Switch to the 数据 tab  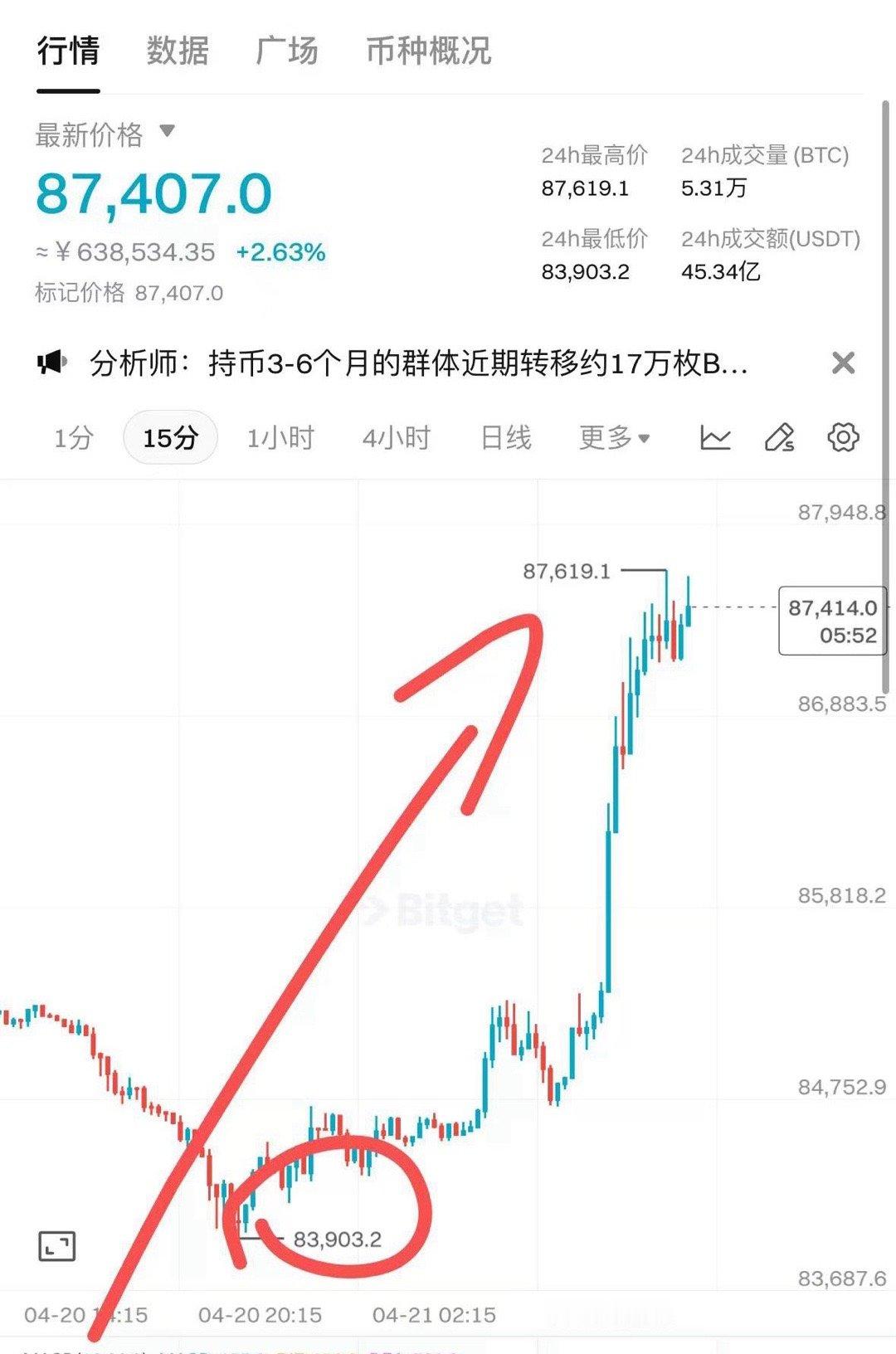(x=178, y=51)
